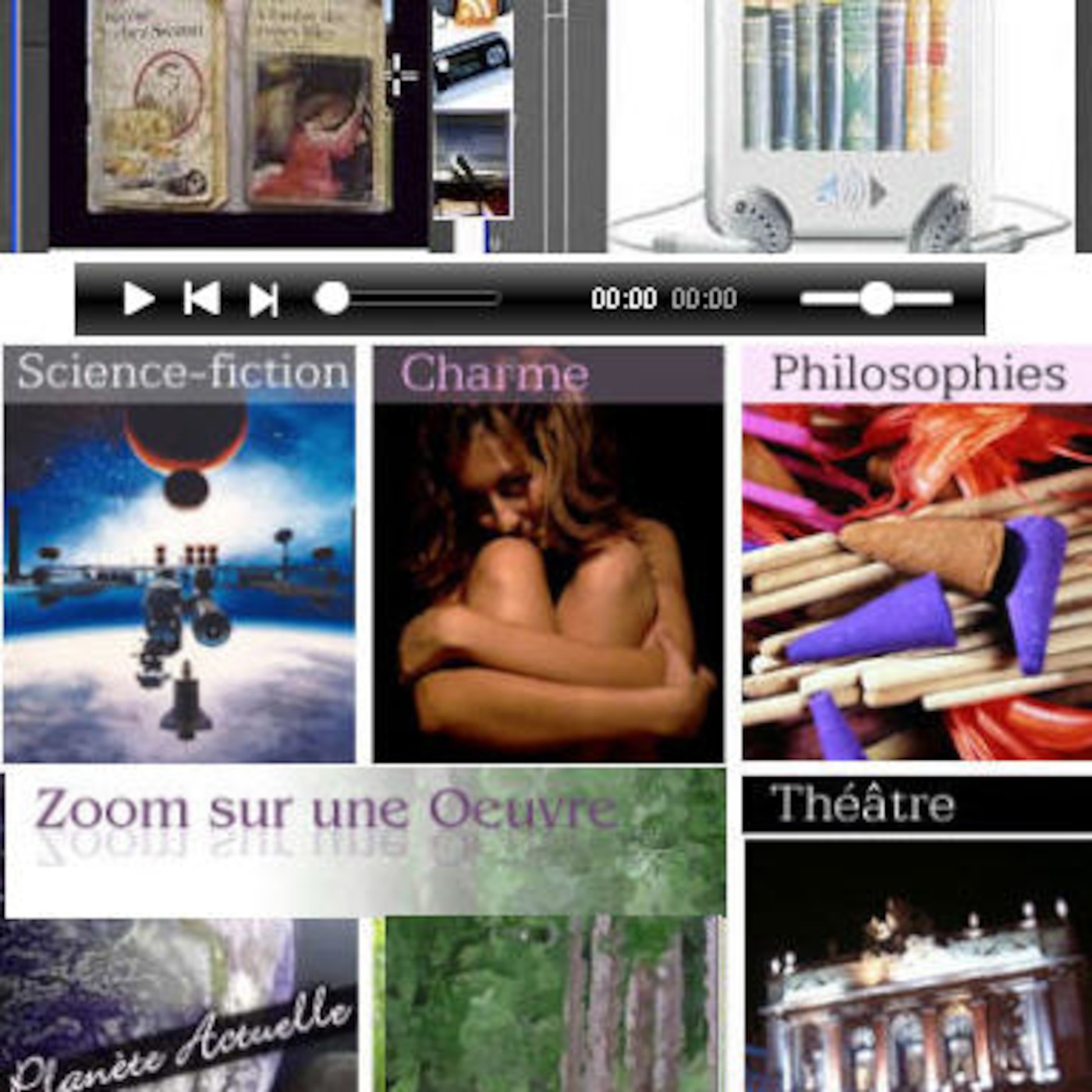Skip to the next track
Image resolution: width=1092 pixels, height=1092 pixels.
264,299
